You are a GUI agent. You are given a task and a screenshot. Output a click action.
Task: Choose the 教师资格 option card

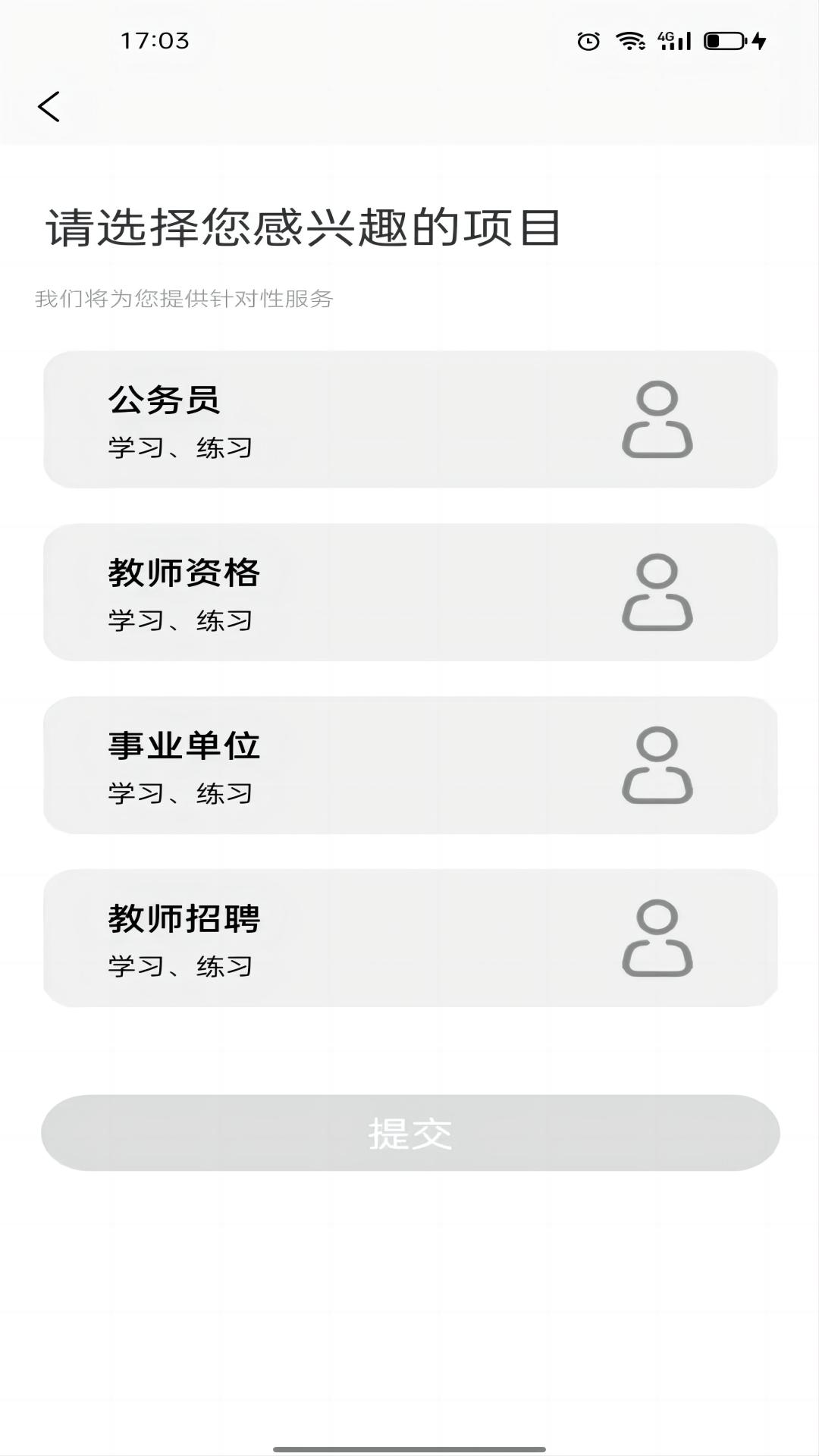coord(410,592)
